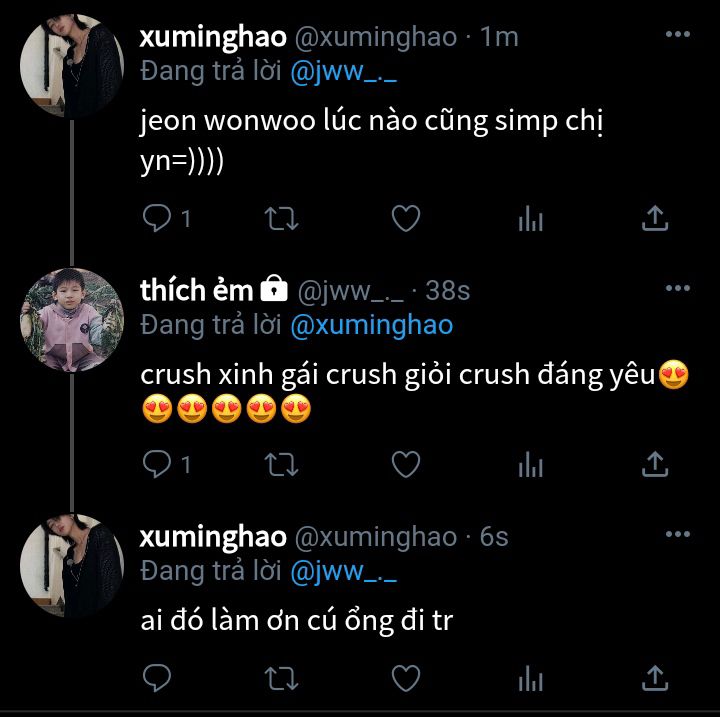
Task: Retweet the "ai đó làm ơn" tweet
Action: point(283,678)
